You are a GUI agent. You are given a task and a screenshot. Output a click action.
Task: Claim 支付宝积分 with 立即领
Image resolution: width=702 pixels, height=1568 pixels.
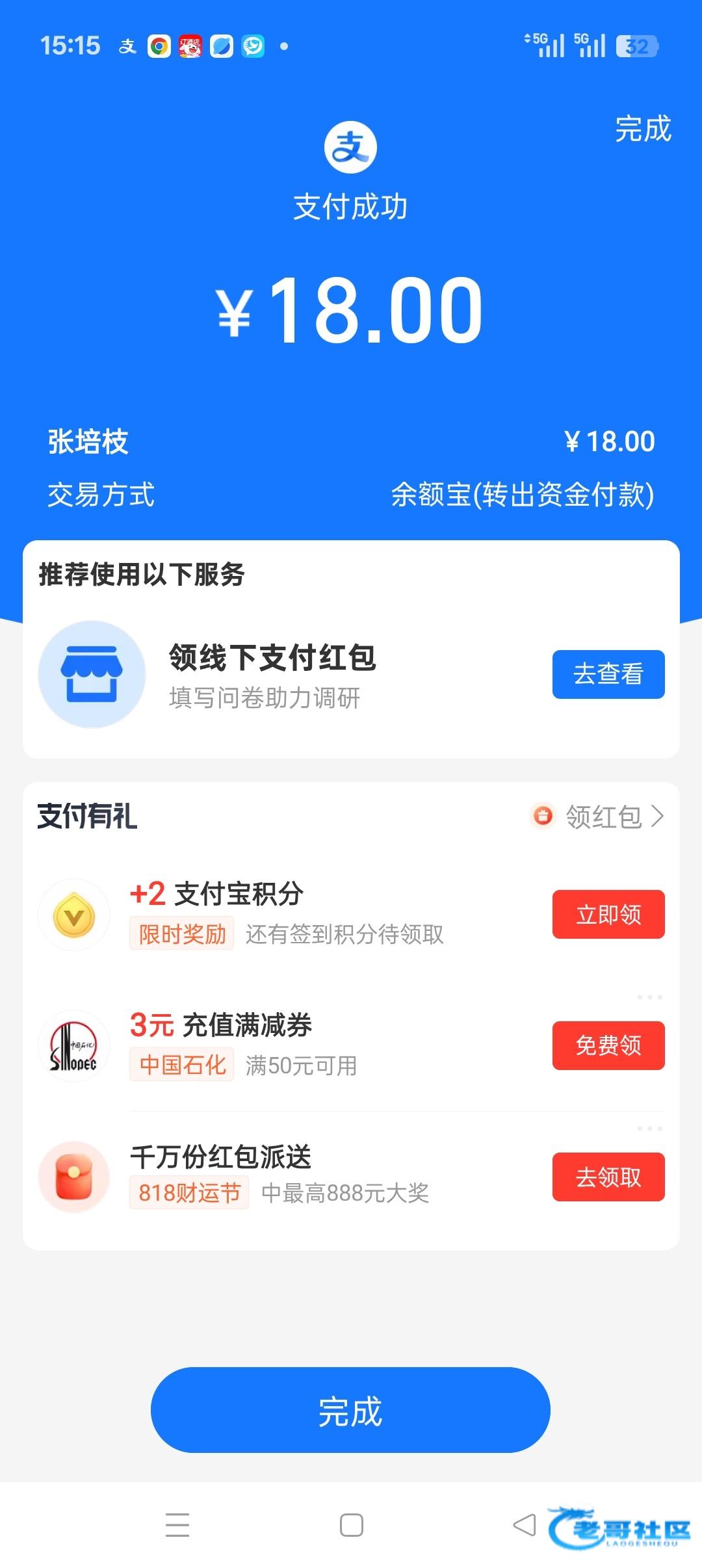coord(608,914)
